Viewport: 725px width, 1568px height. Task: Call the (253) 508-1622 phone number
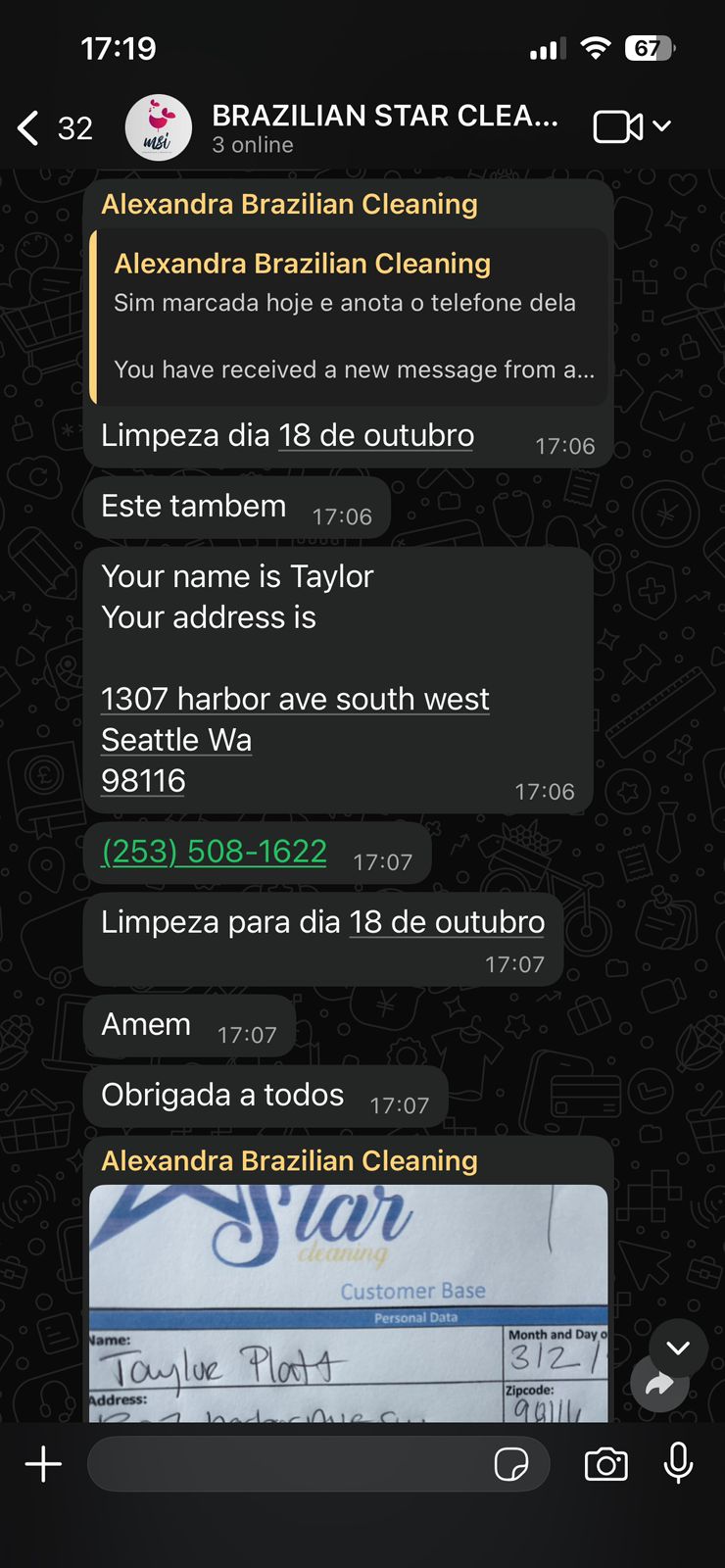(215, 852)
